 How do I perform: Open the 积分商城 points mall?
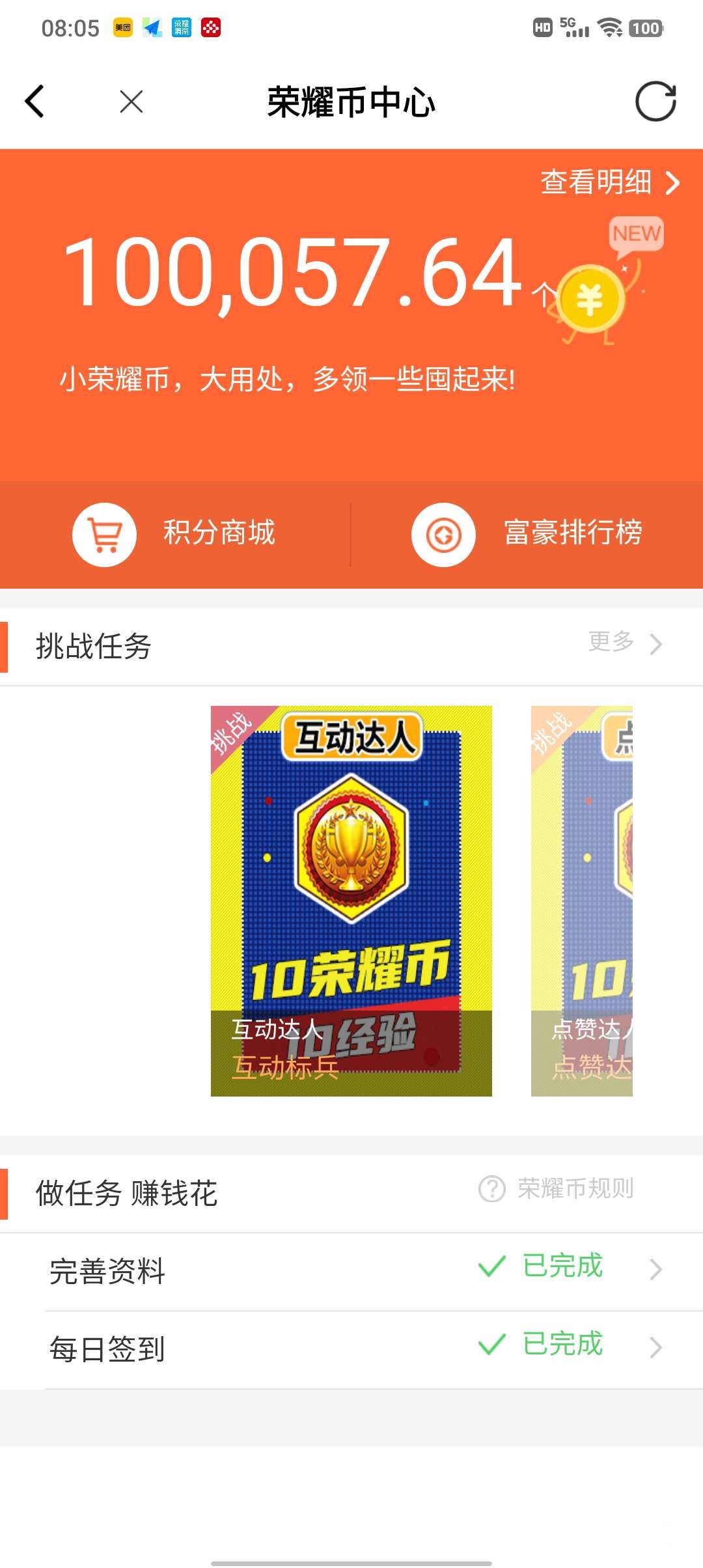(174, 534)
